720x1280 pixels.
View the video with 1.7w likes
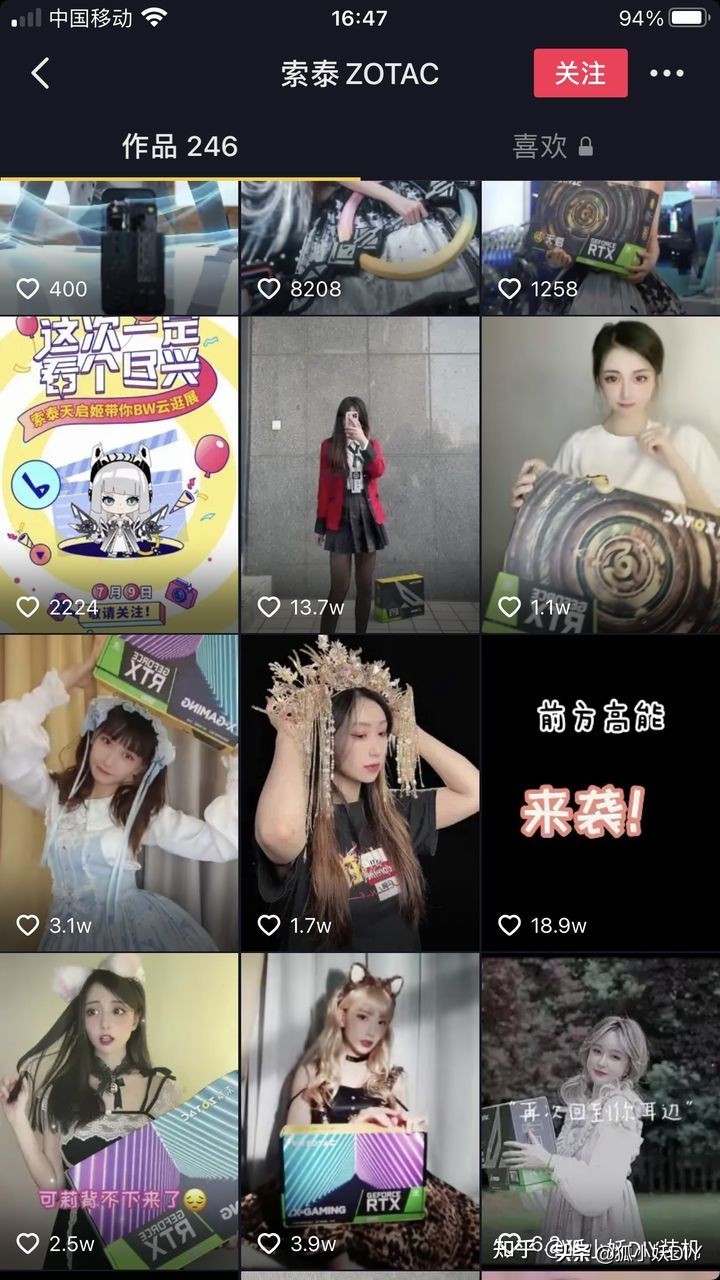(360, 792)
